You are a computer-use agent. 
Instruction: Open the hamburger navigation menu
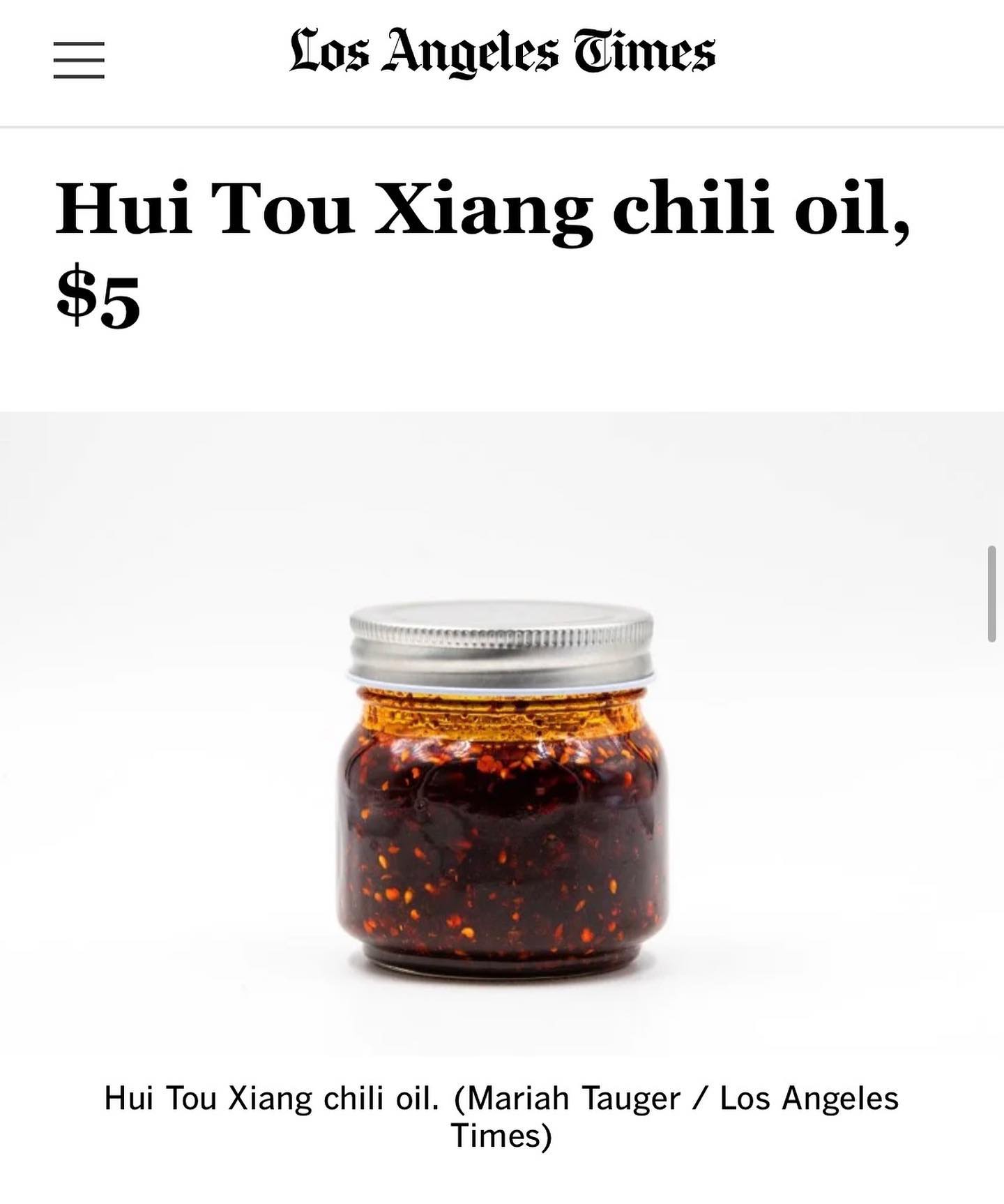(79, 60)
